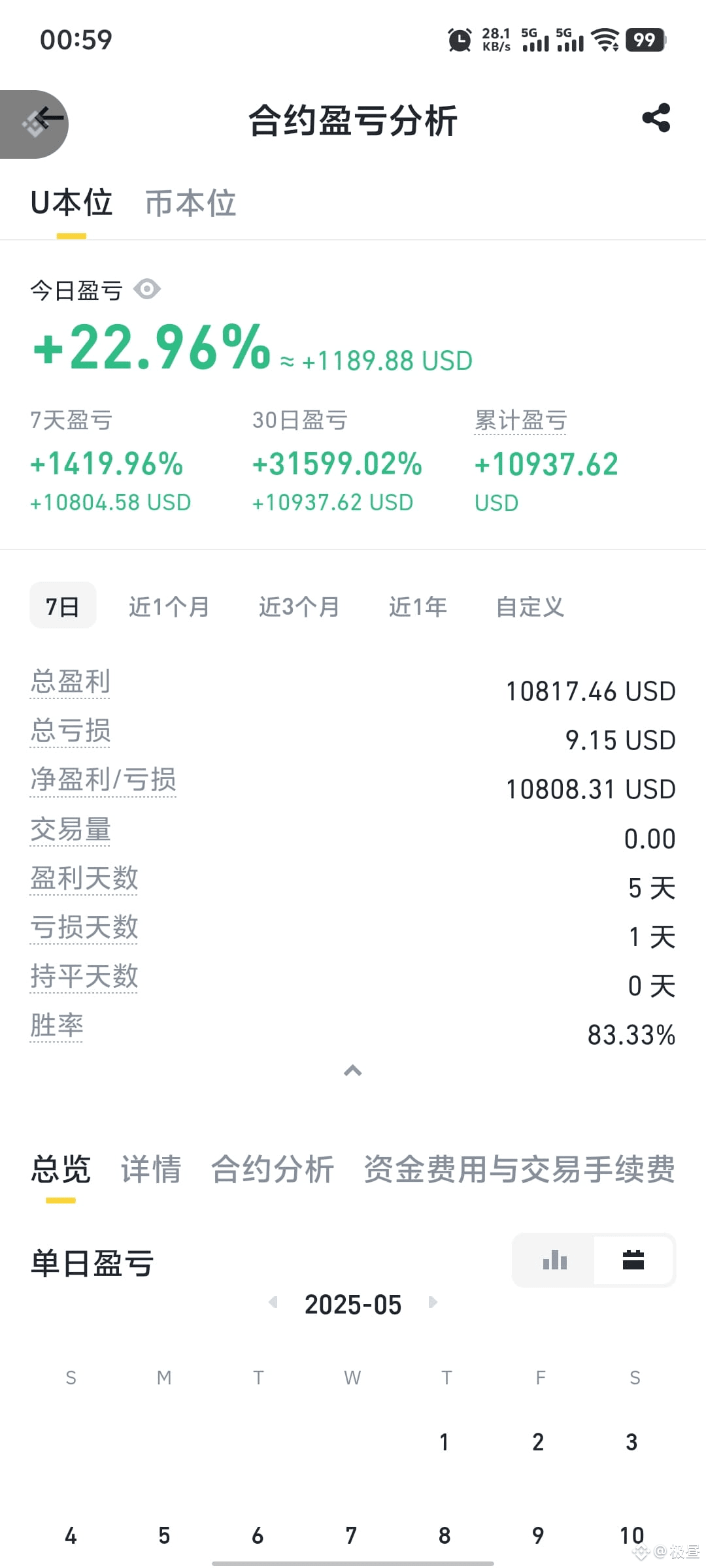The height and width of the screenshot is (1568, 706).
Task: Open the 详情 tab
Action: 151,1169
